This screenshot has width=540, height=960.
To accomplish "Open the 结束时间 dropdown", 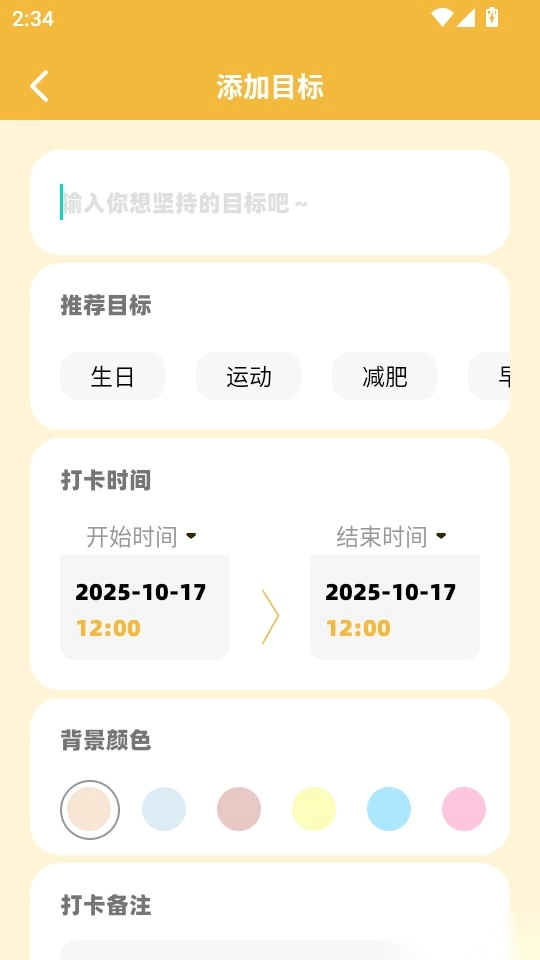I will tap(391, 536).
